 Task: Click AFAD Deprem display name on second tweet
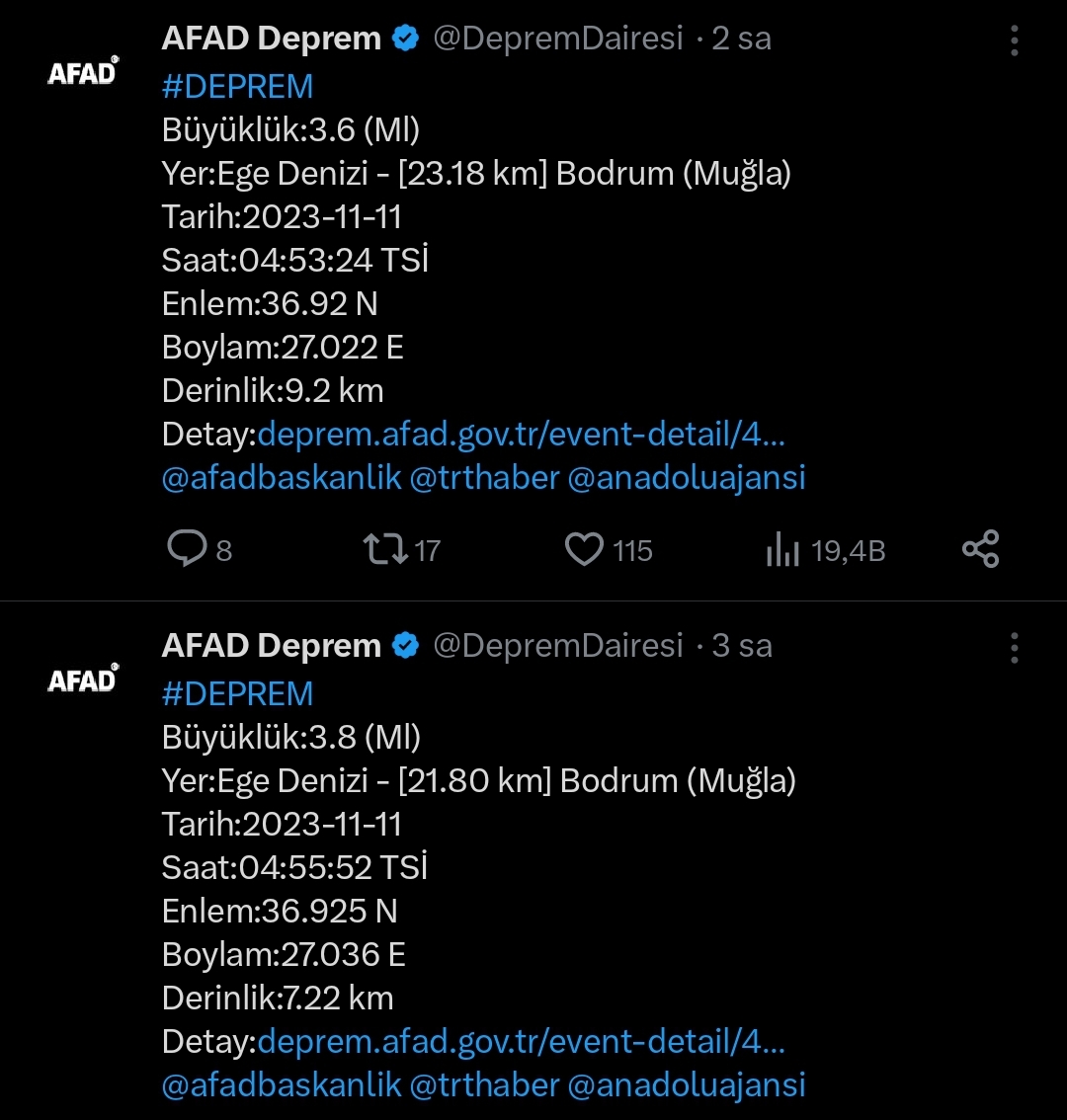[x=272, y=645]
